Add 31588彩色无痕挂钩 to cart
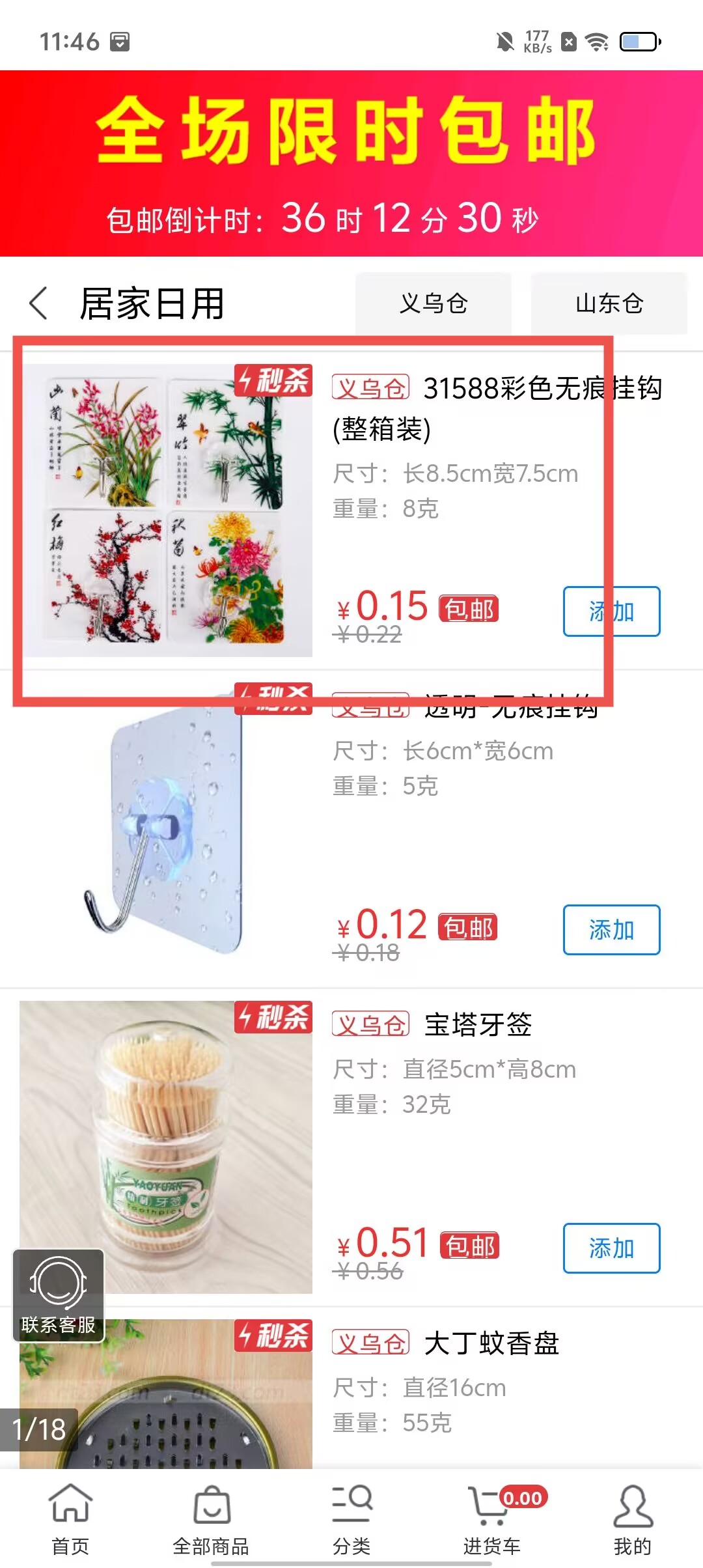The width and height of the screenshot is (703, 1568). coord(611,611)
